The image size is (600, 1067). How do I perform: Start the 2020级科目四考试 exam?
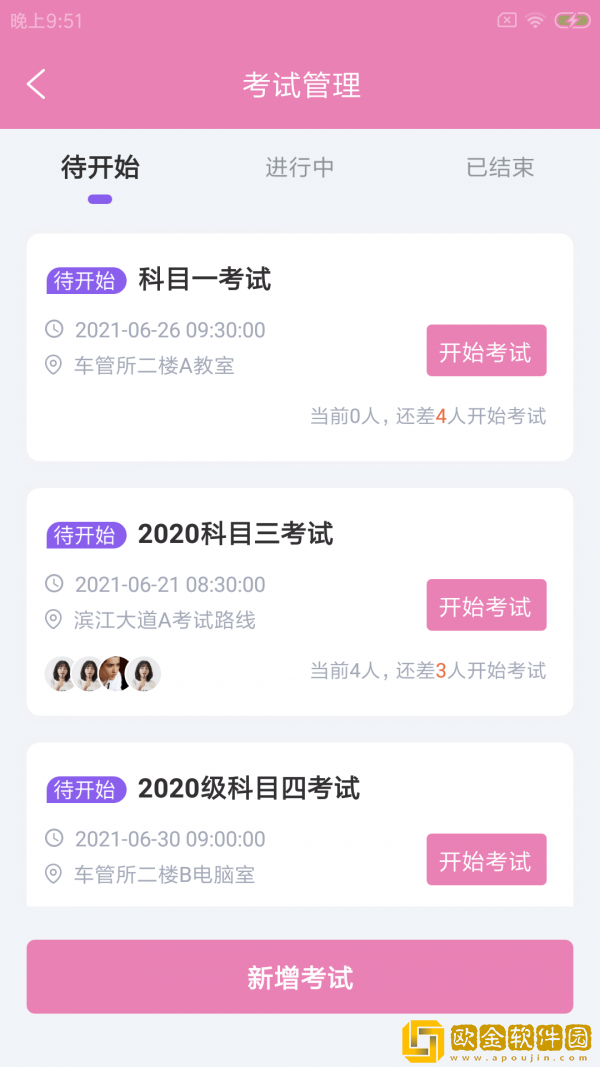pos(486,860)
